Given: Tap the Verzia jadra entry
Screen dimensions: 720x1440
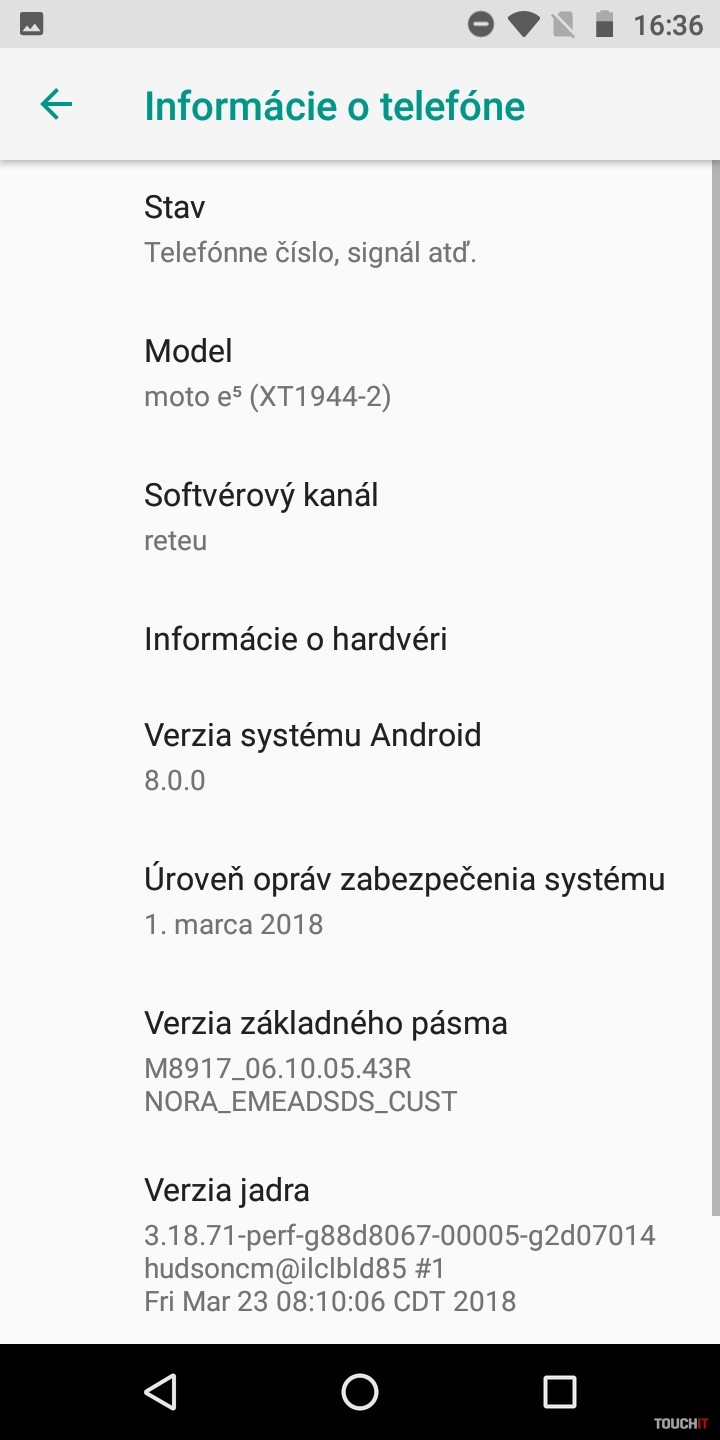Looking at the screenshot, I should click(360, 1245).
